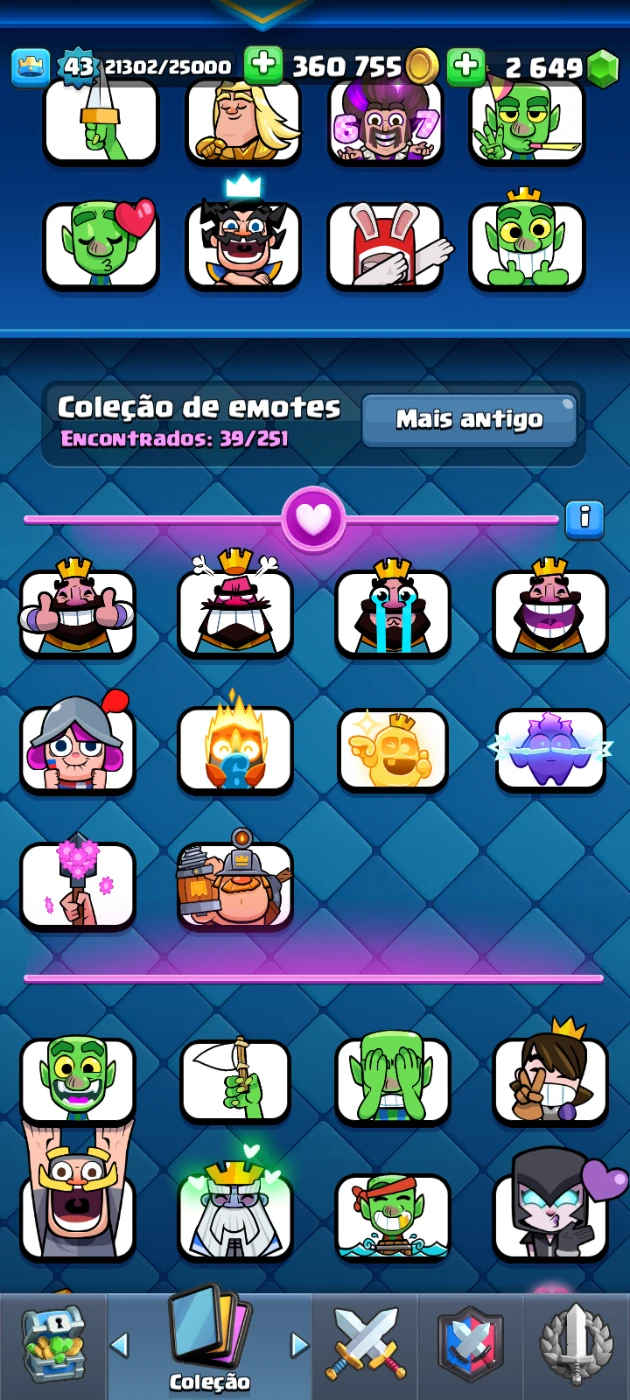Select the king thumbs-up emote
This screenshot has width=630, height=1400.
pos(78,611)
